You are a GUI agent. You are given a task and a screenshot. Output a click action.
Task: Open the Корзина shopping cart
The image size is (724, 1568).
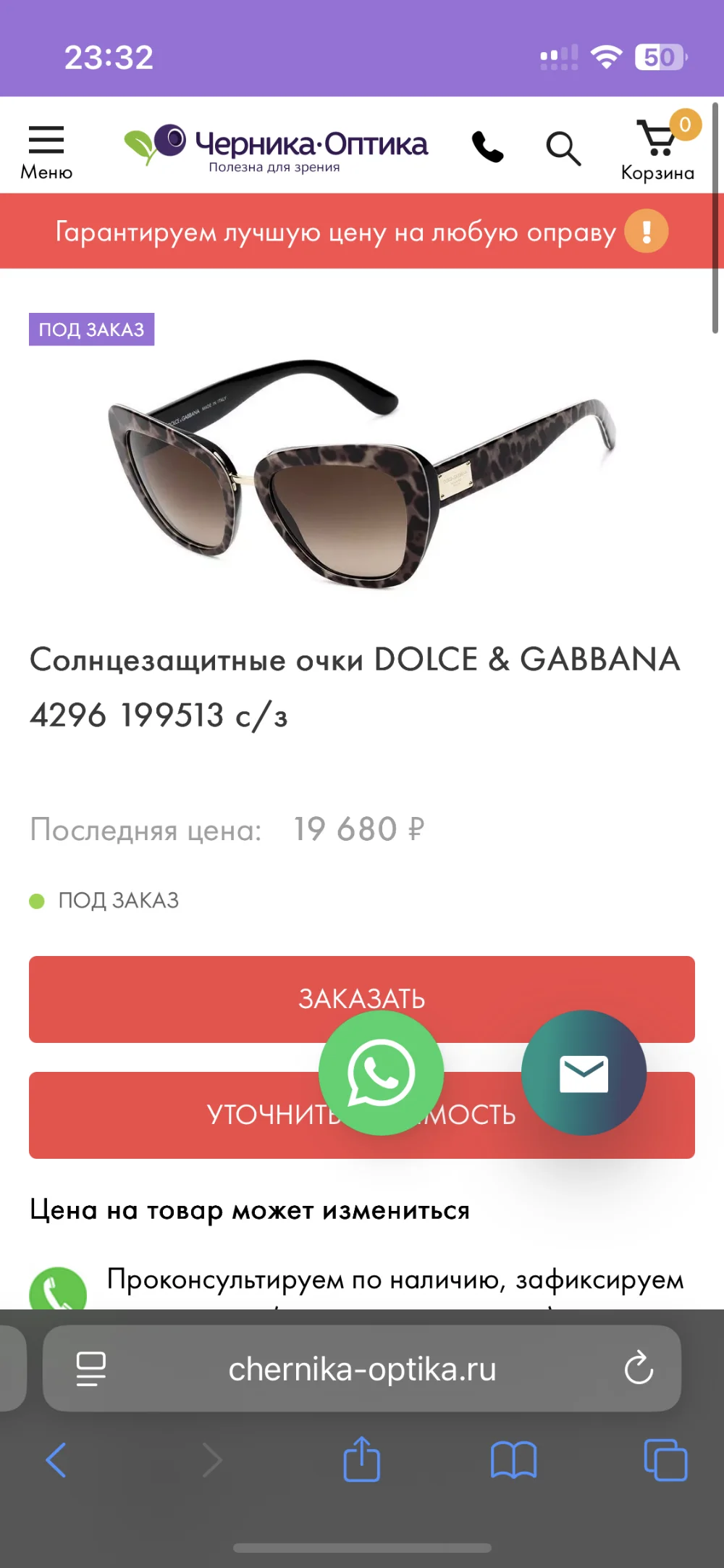(658, 148)
